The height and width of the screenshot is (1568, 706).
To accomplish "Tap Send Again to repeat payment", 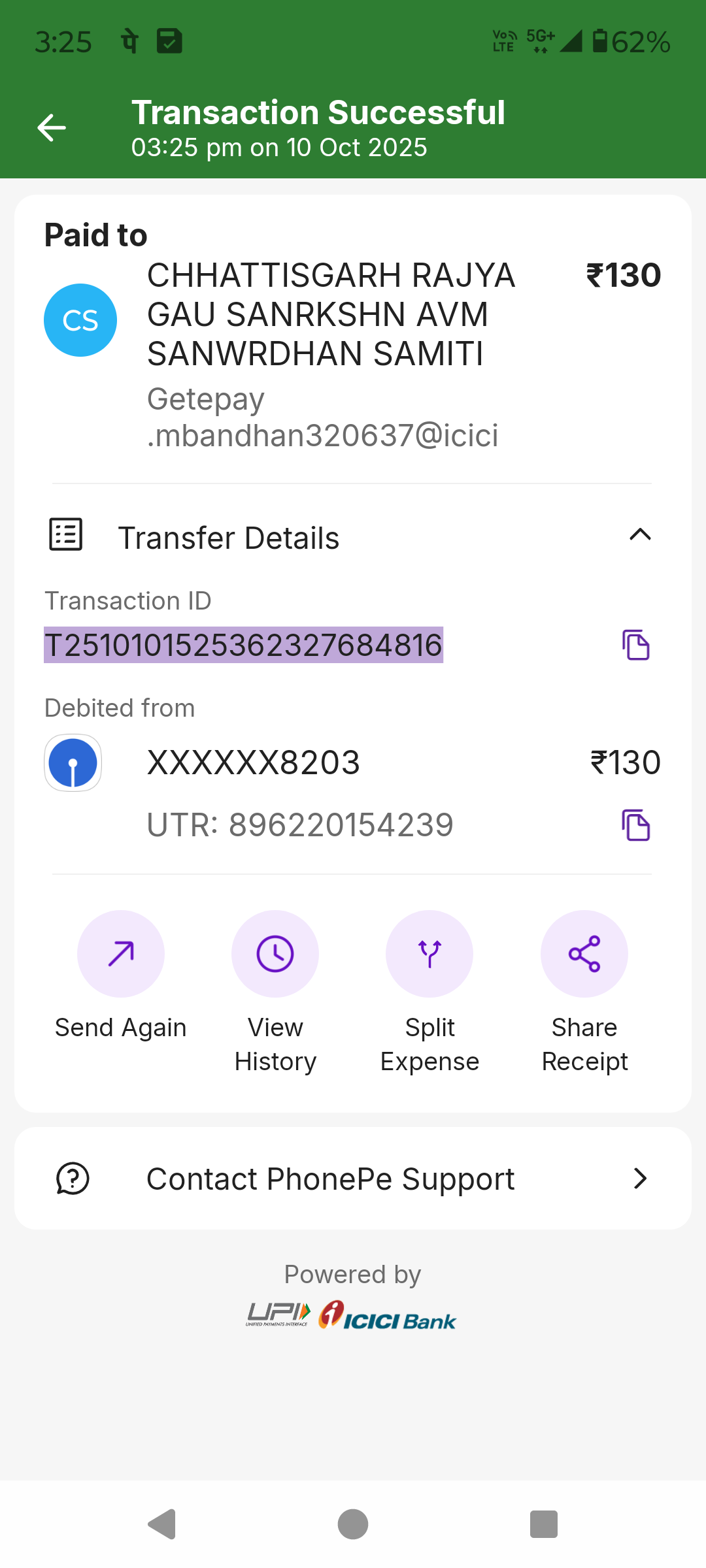I will click(x=121, y=954).
